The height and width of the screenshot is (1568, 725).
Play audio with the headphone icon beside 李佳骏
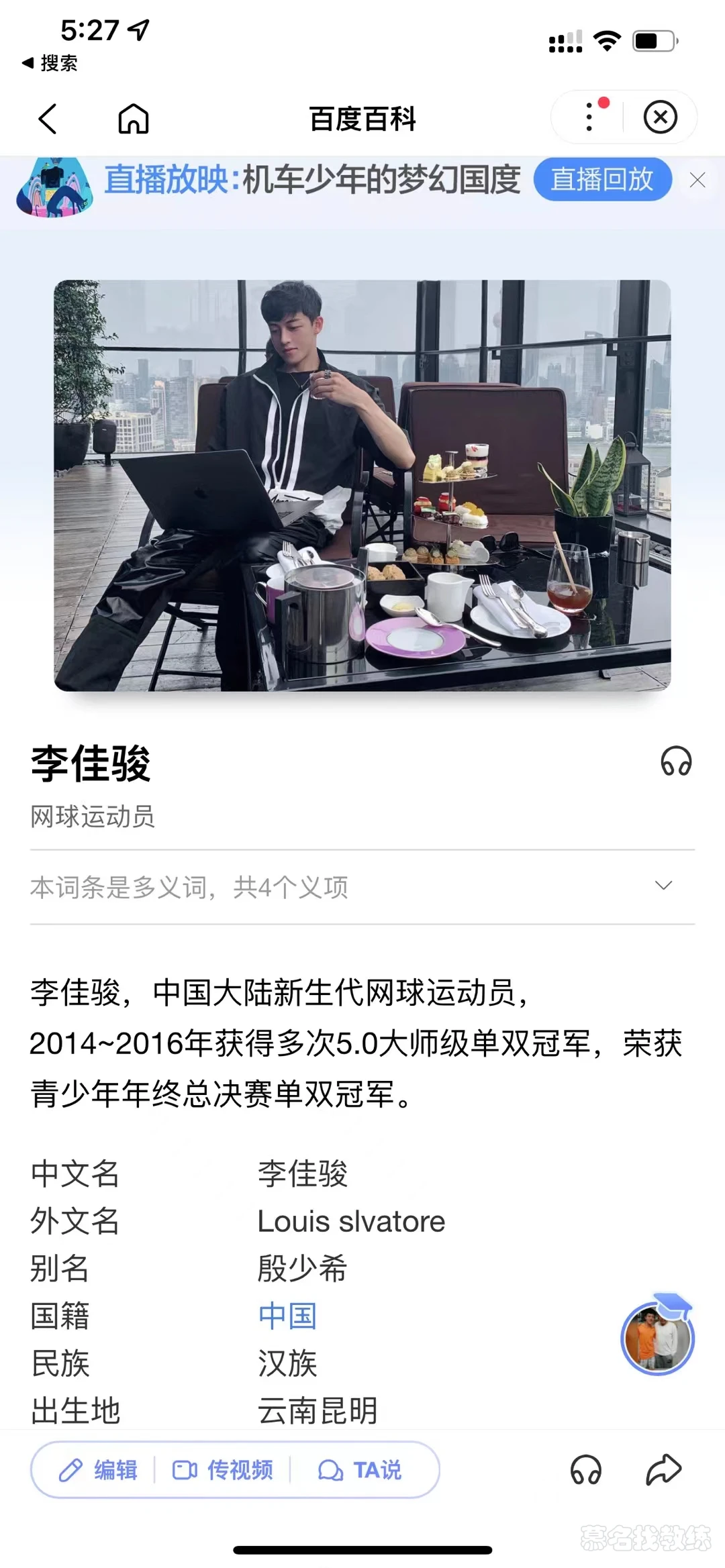click(675, 762)
